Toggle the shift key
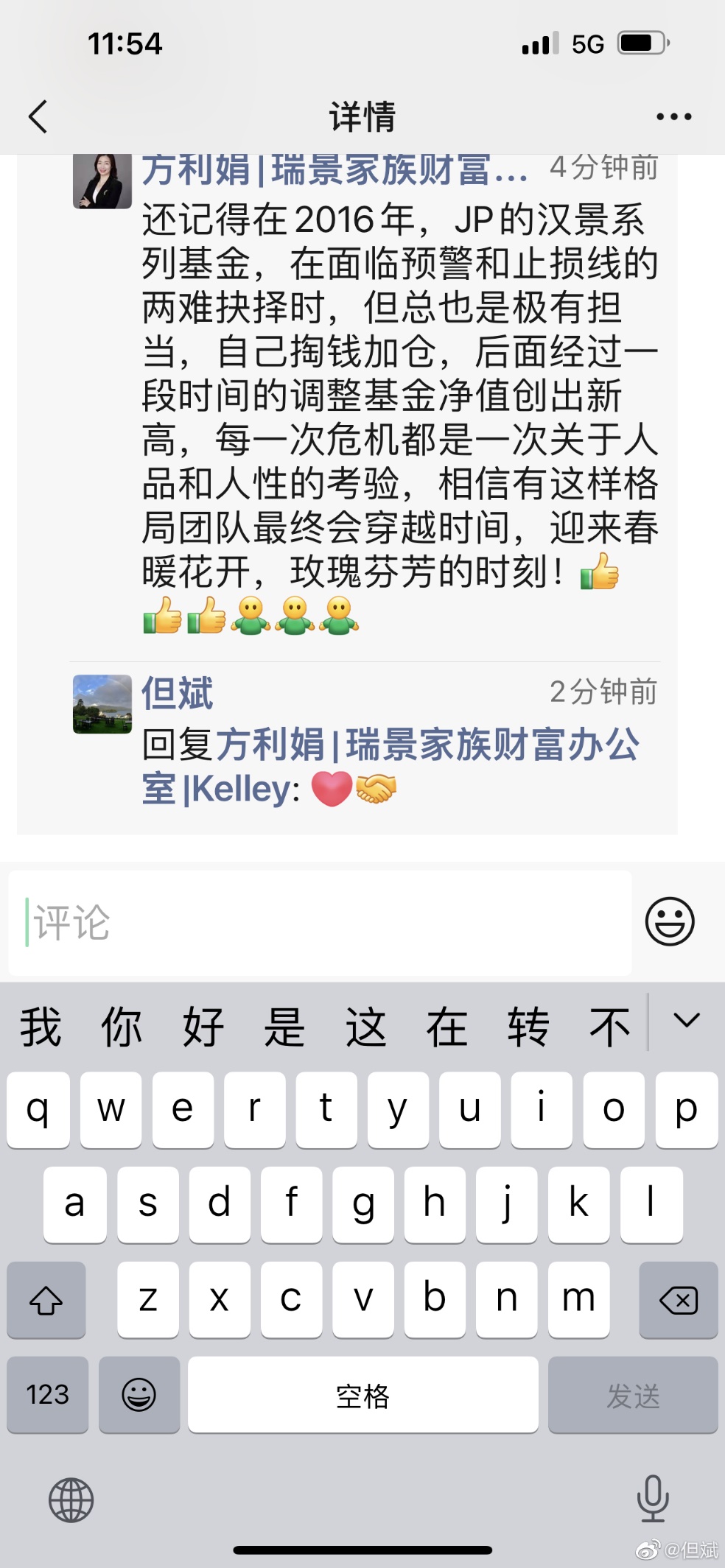 (46, 1300)
